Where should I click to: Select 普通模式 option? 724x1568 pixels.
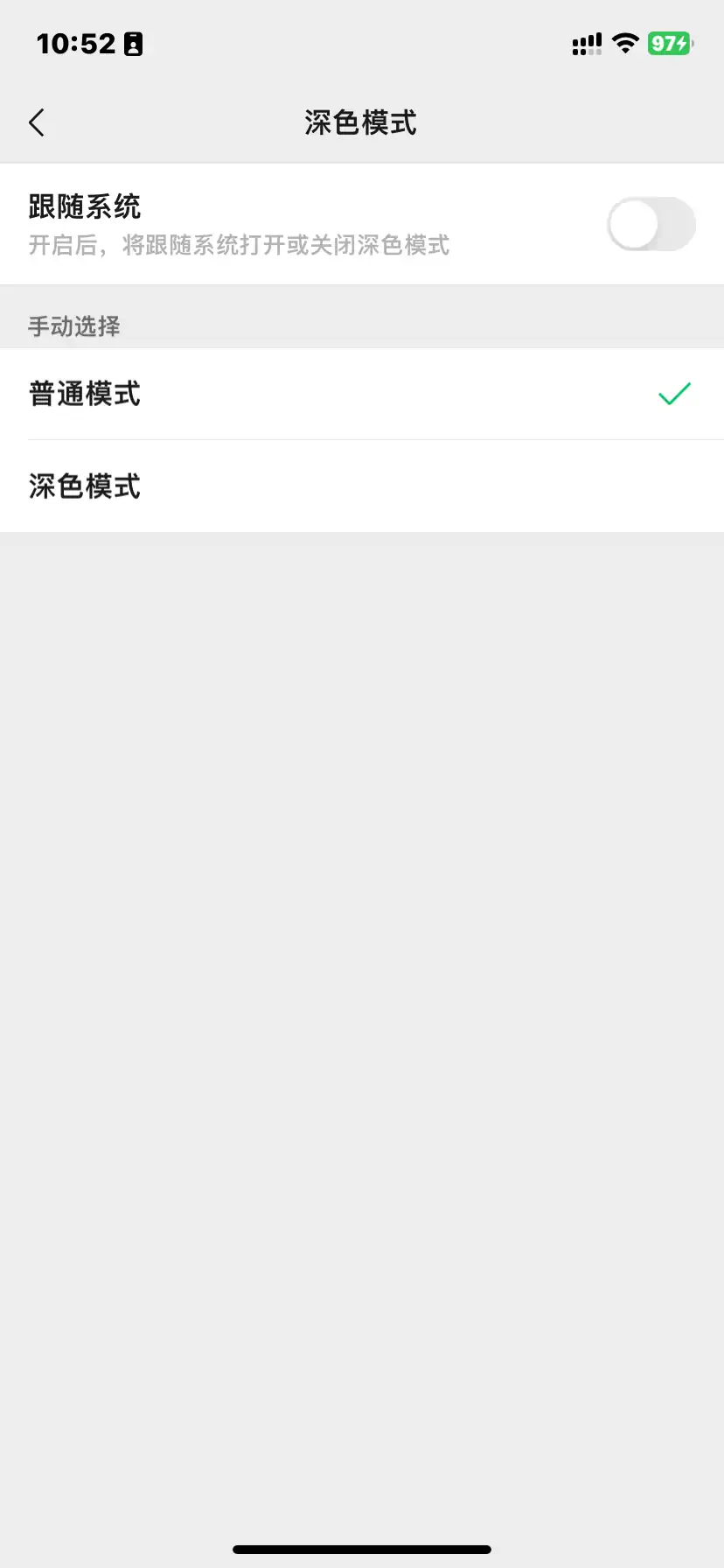(362, 394)
